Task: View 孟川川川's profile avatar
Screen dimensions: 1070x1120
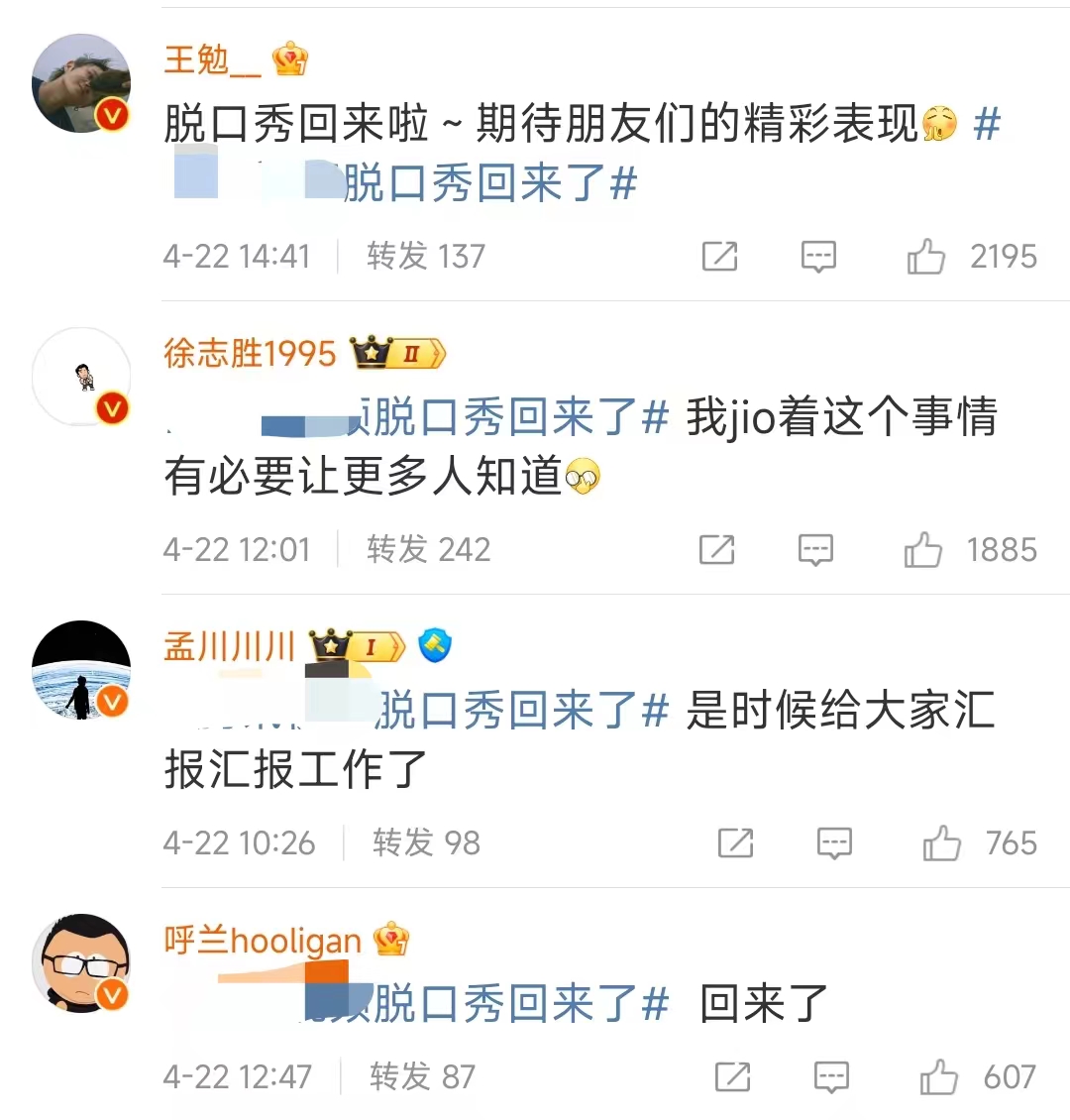Action: pos(81,671)
